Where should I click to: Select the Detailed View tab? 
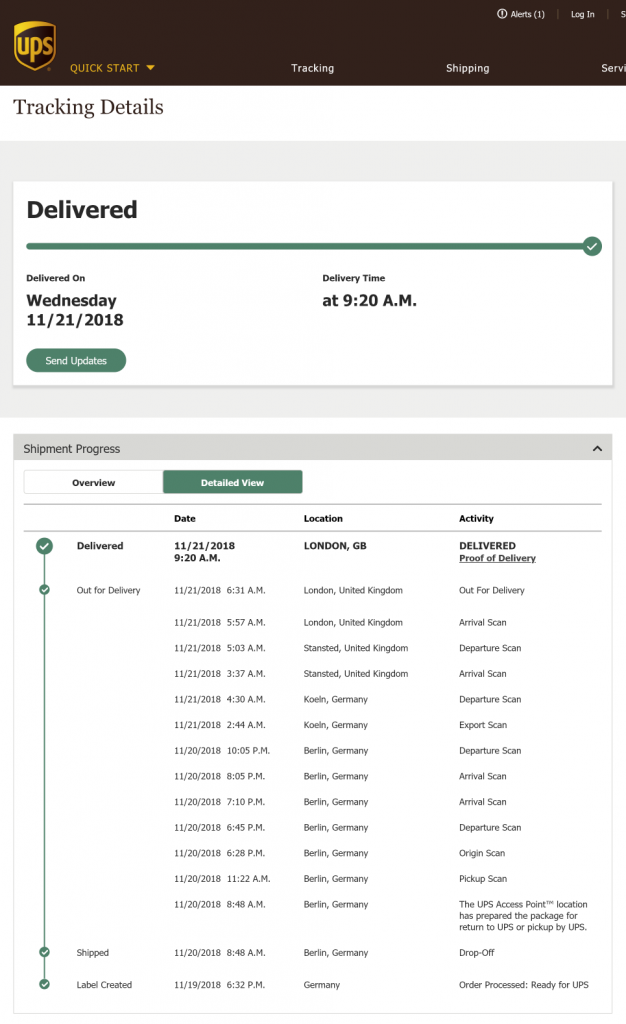232,483
